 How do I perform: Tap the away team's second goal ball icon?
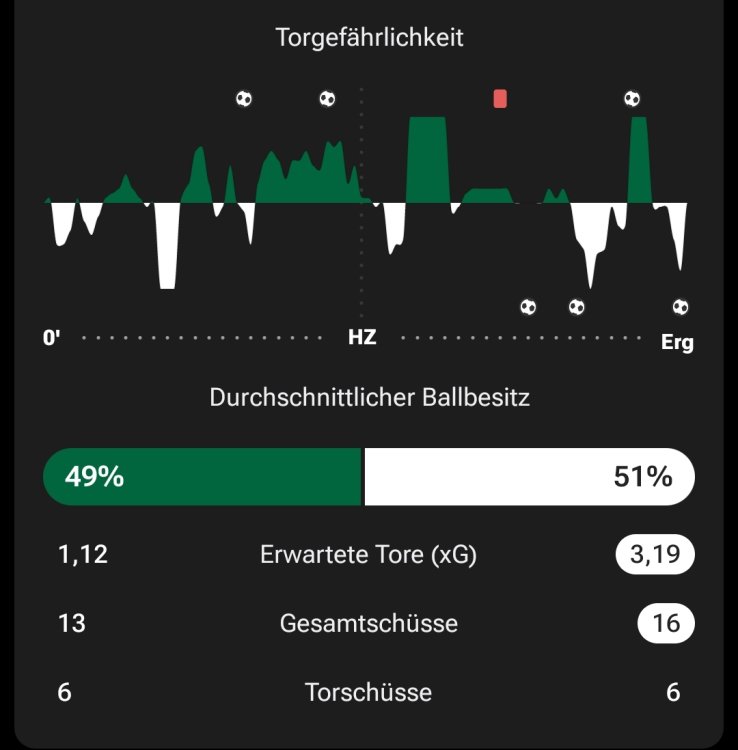point(577,306)
